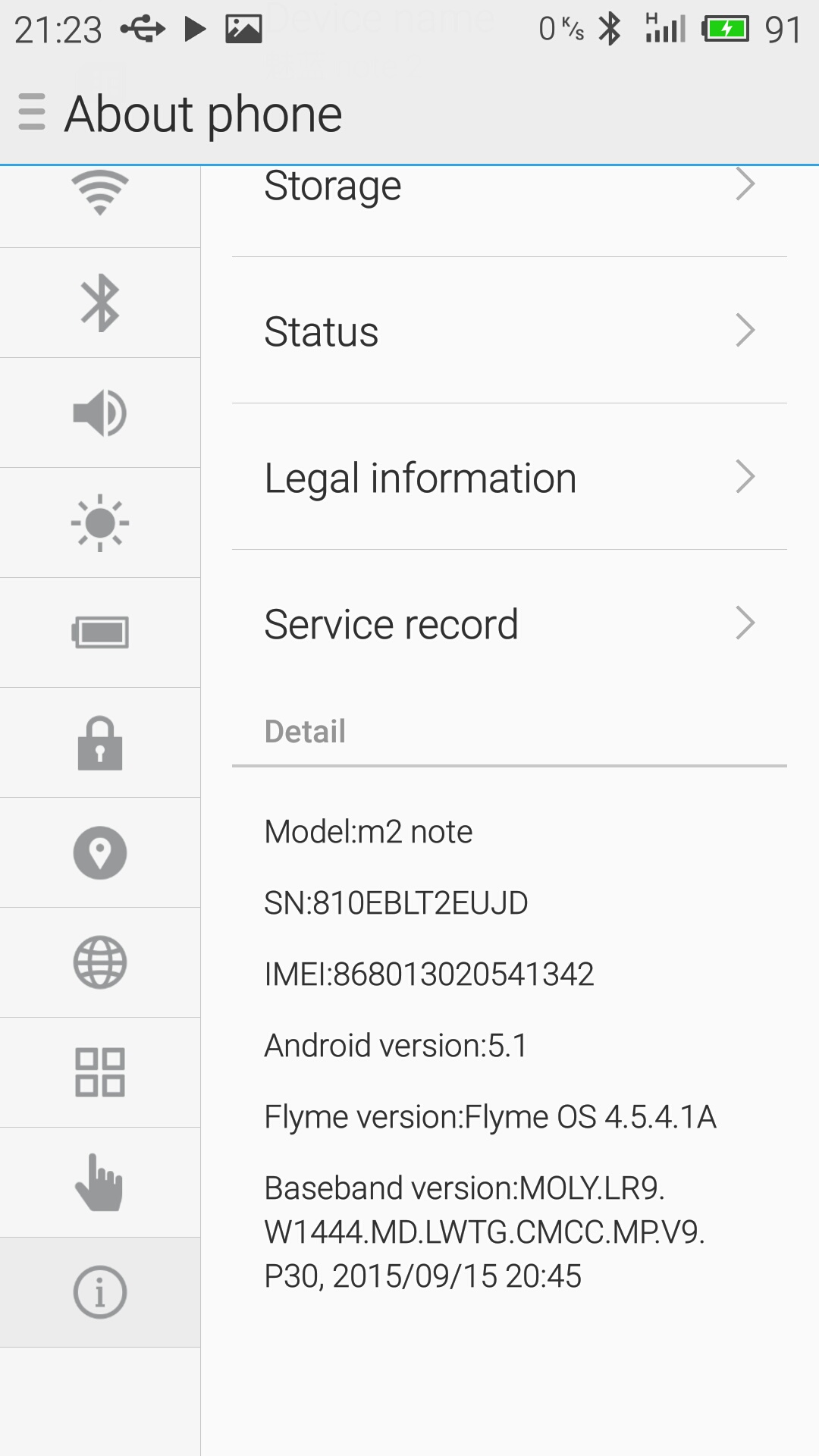Go to sound settings via the speaker icon
This screenshot has height=1456, width=819.
(x=100, y=413)
